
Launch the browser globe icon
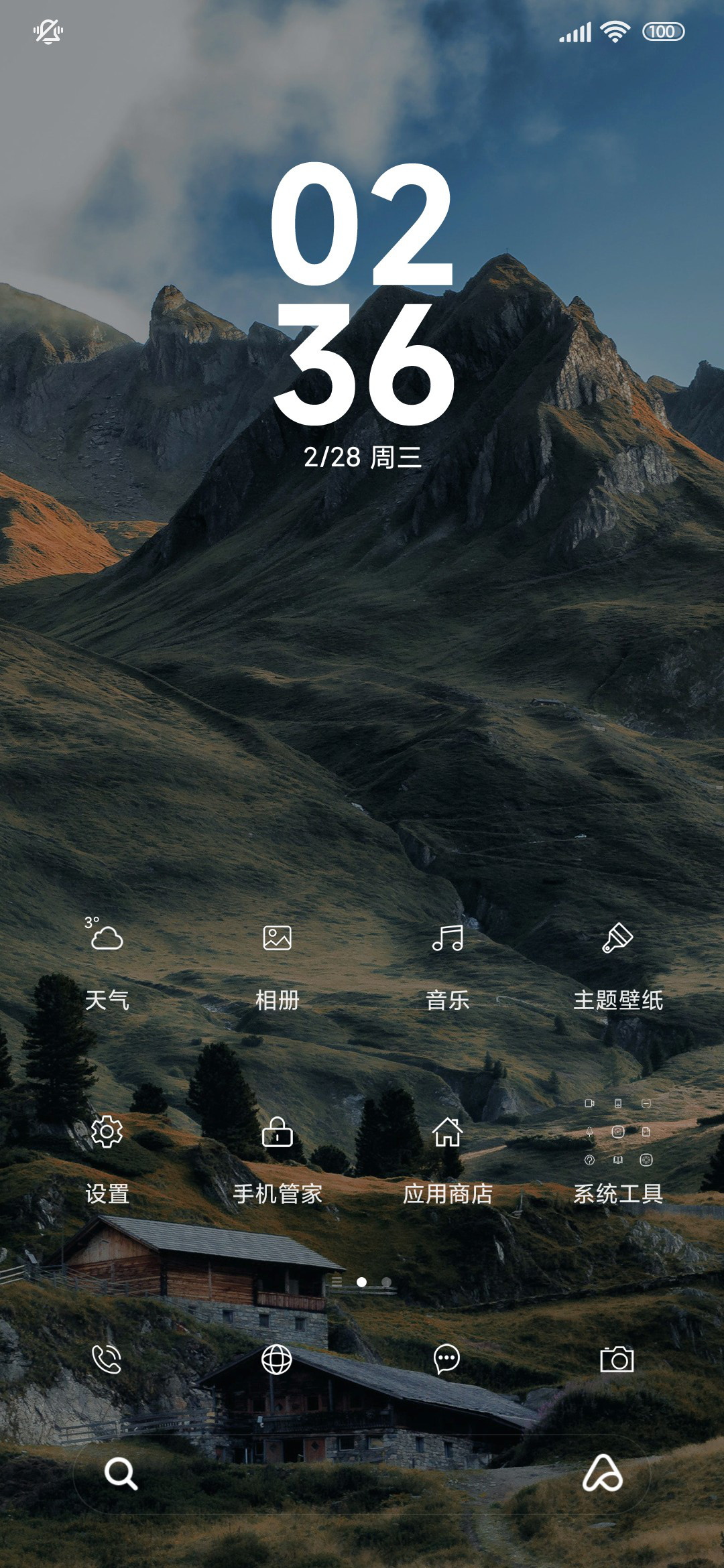point(277,1360)
